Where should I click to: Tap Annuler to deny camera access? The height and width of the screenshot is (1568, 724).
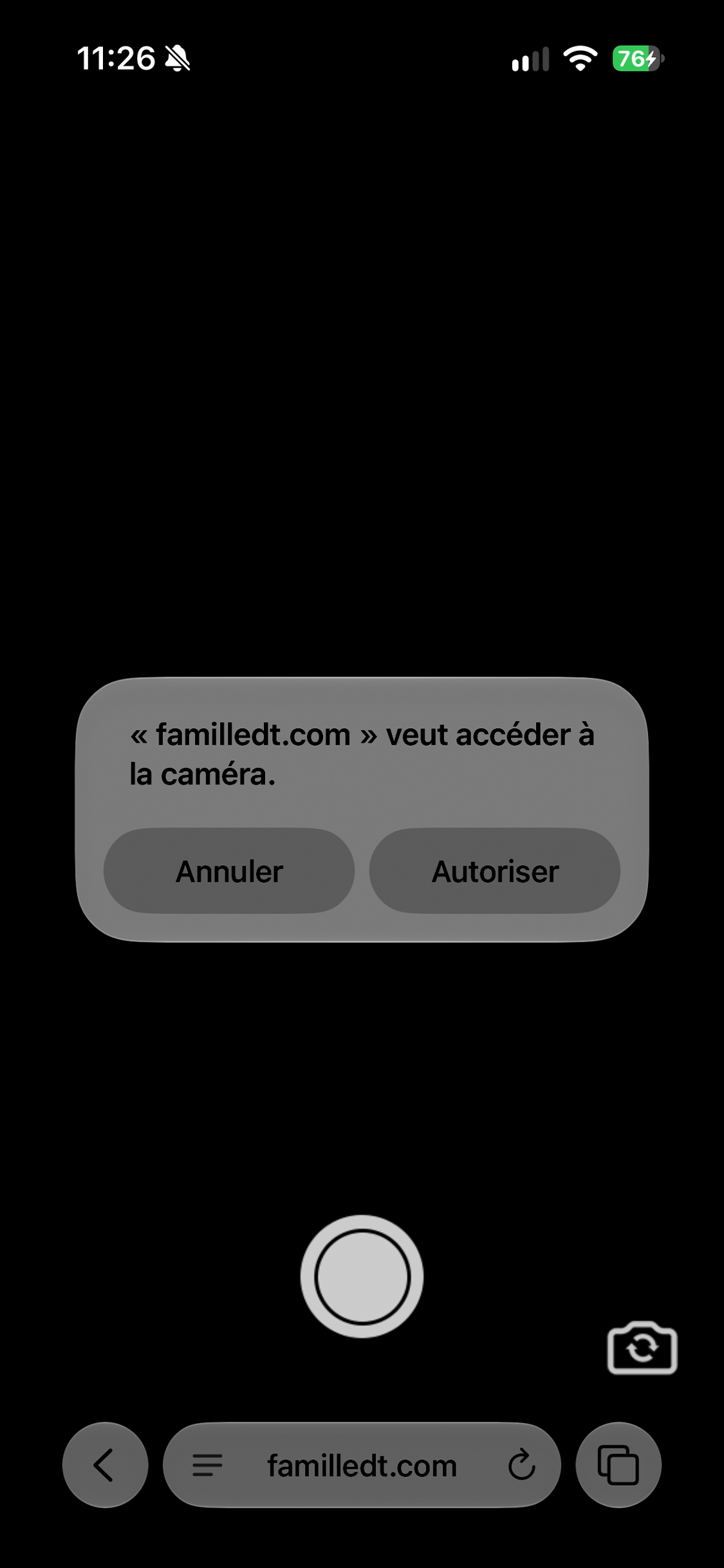(x=229, y=871)
